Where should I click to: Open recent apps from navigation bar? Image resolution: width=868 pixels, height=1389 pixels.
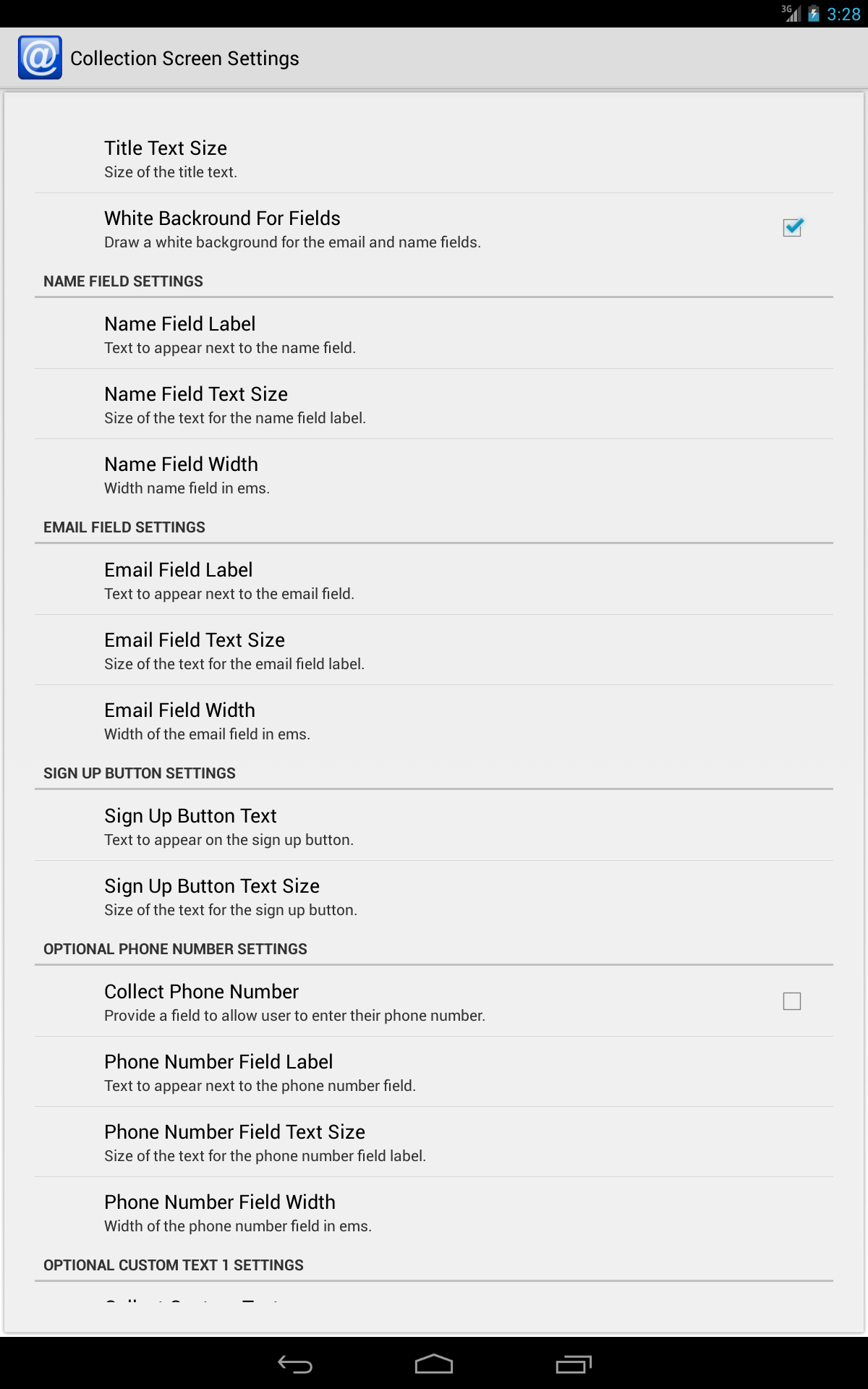click(x=574, y=1364)
